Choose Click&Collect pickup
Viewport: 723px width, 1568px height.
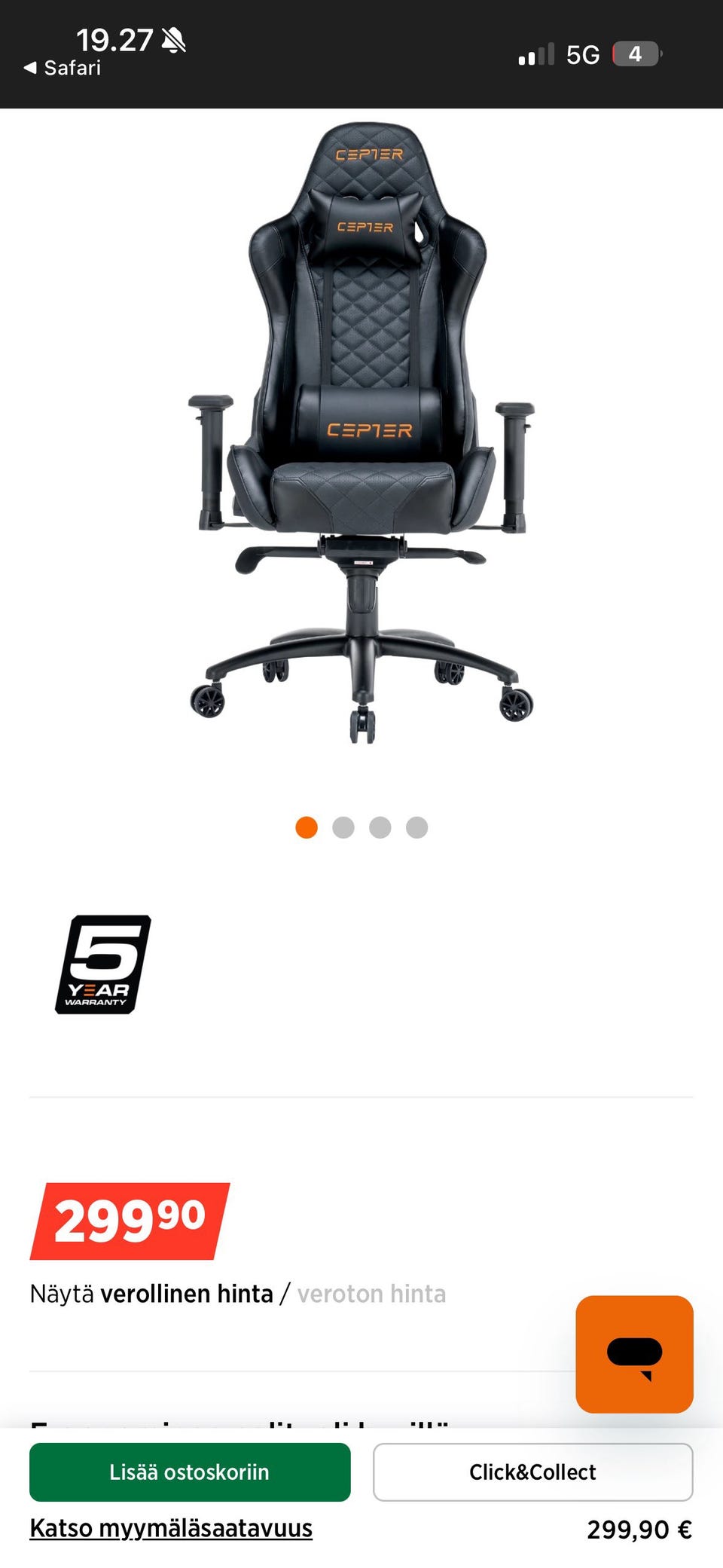pyautogui.click(x=532, y=1472)
